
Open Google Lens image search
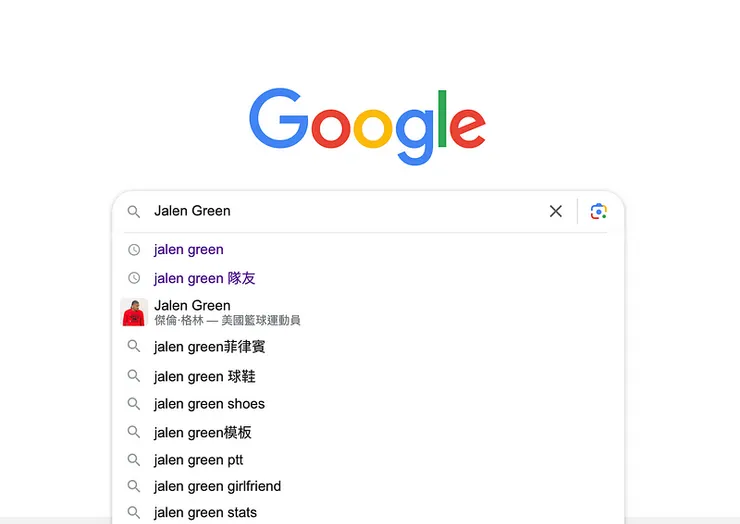pos(598,211)
